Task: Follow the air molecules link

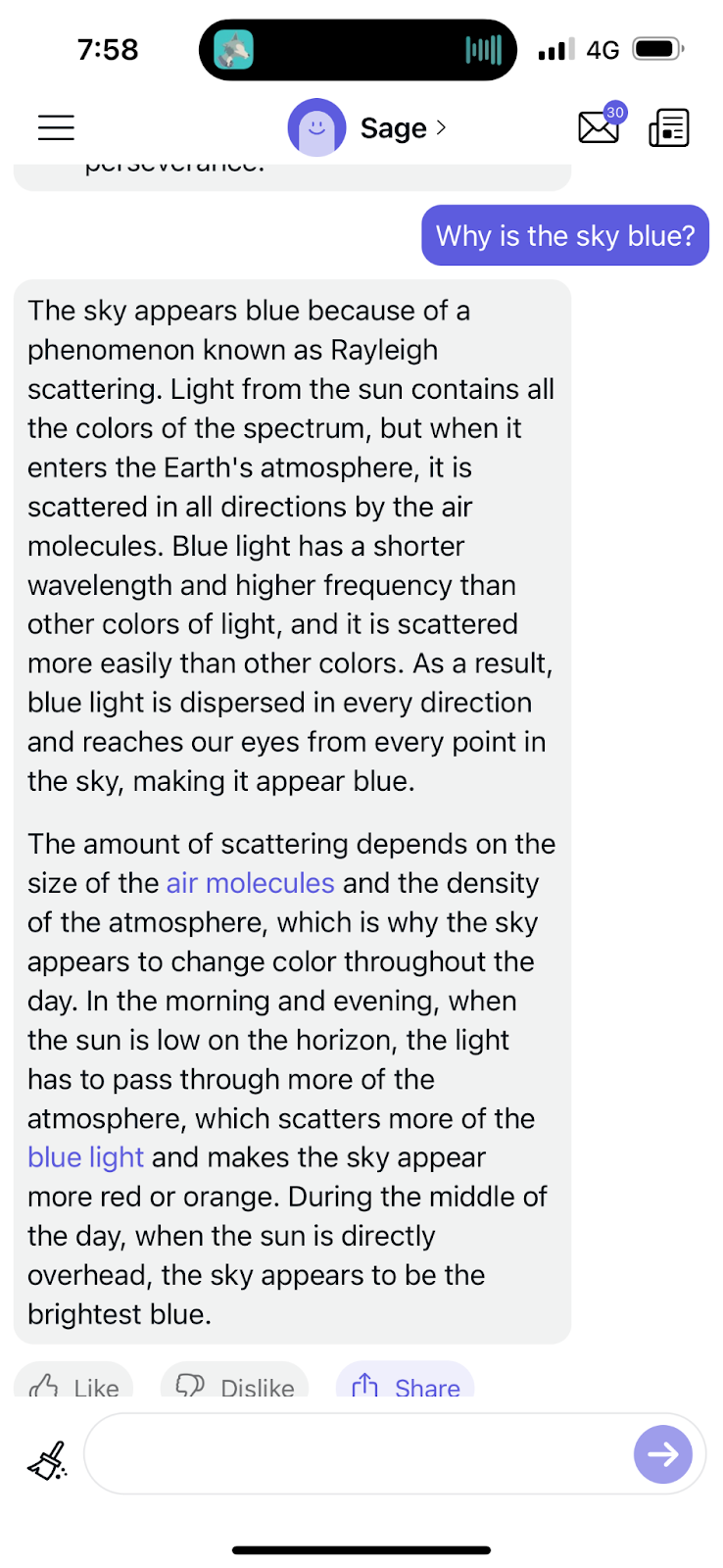Action: 250,883
